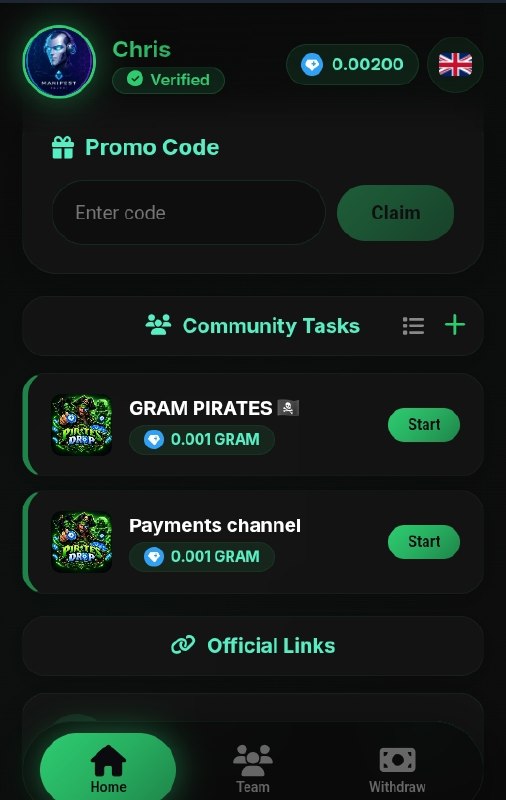Open the GRAM PIRATES task card

click(x=253, y=424)
